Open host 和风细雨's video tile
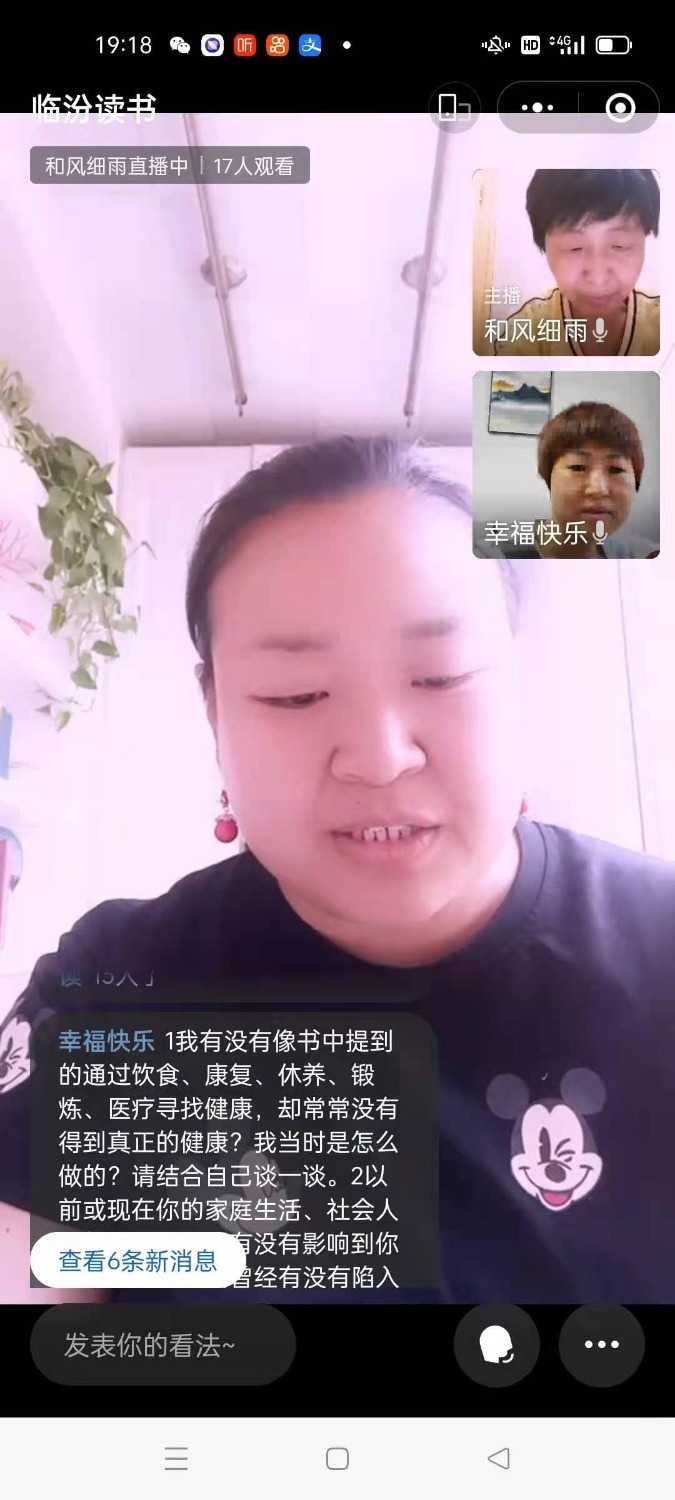This screenshot has width=675, height=1500. click(566, 262)
